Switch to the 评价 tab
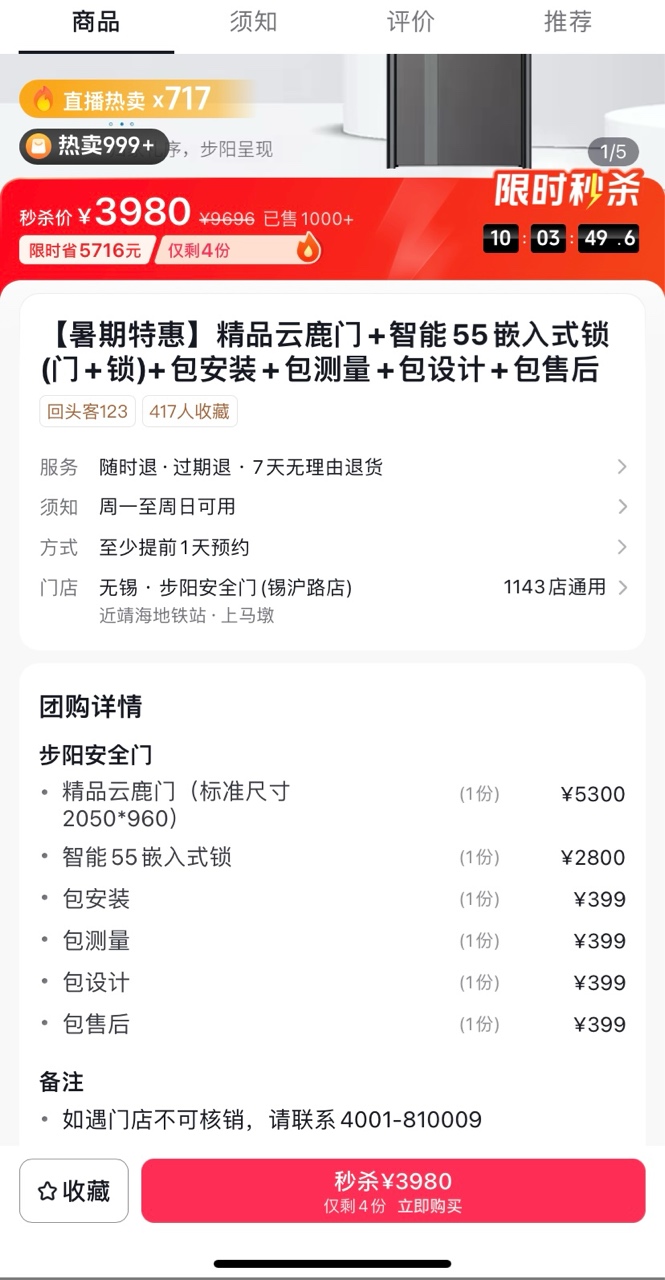This screenshot has width=665, height=1280. point(410,22)
